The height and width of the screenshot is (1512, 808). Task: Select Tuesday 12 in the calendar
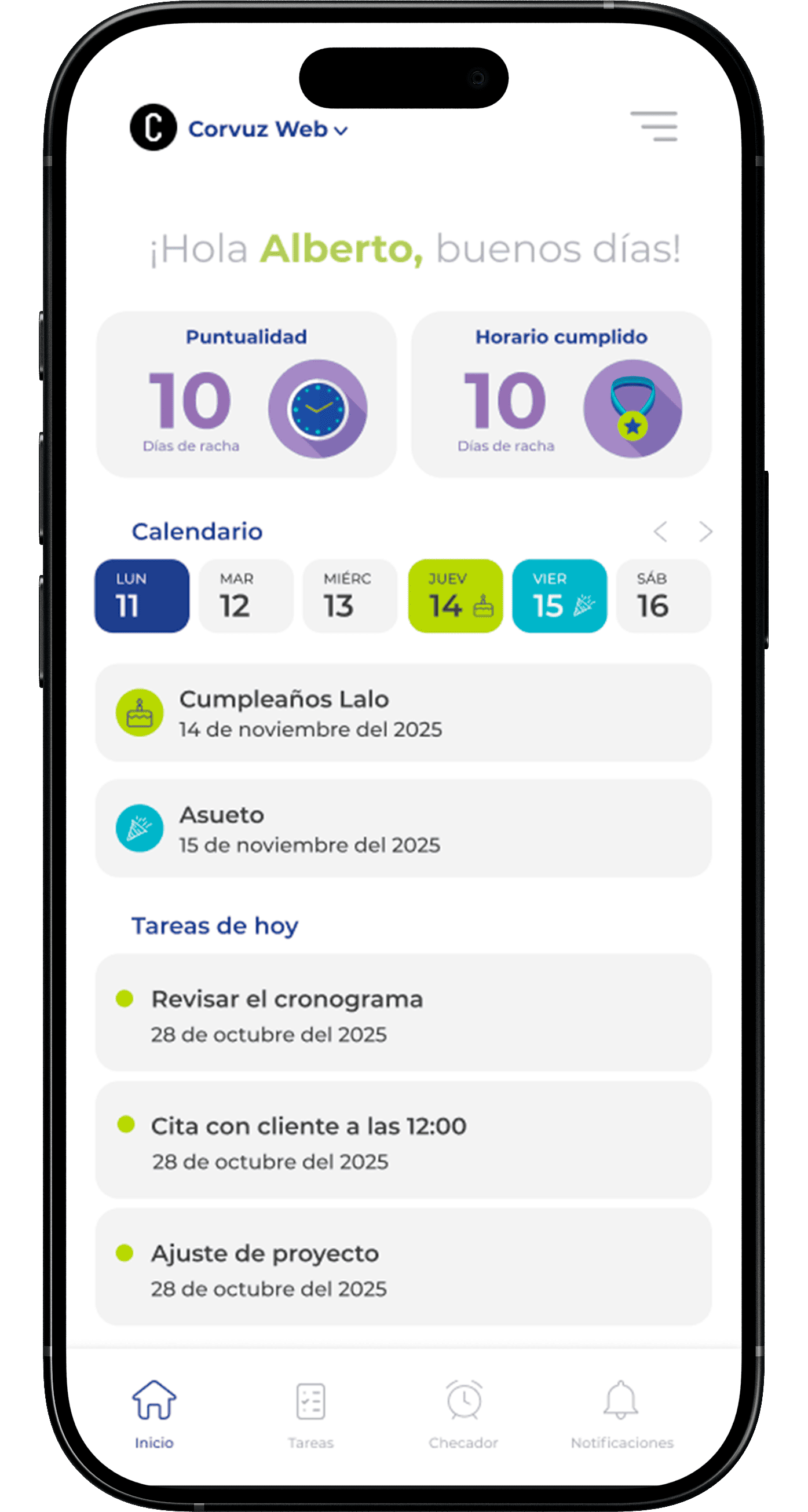(246, 596)
